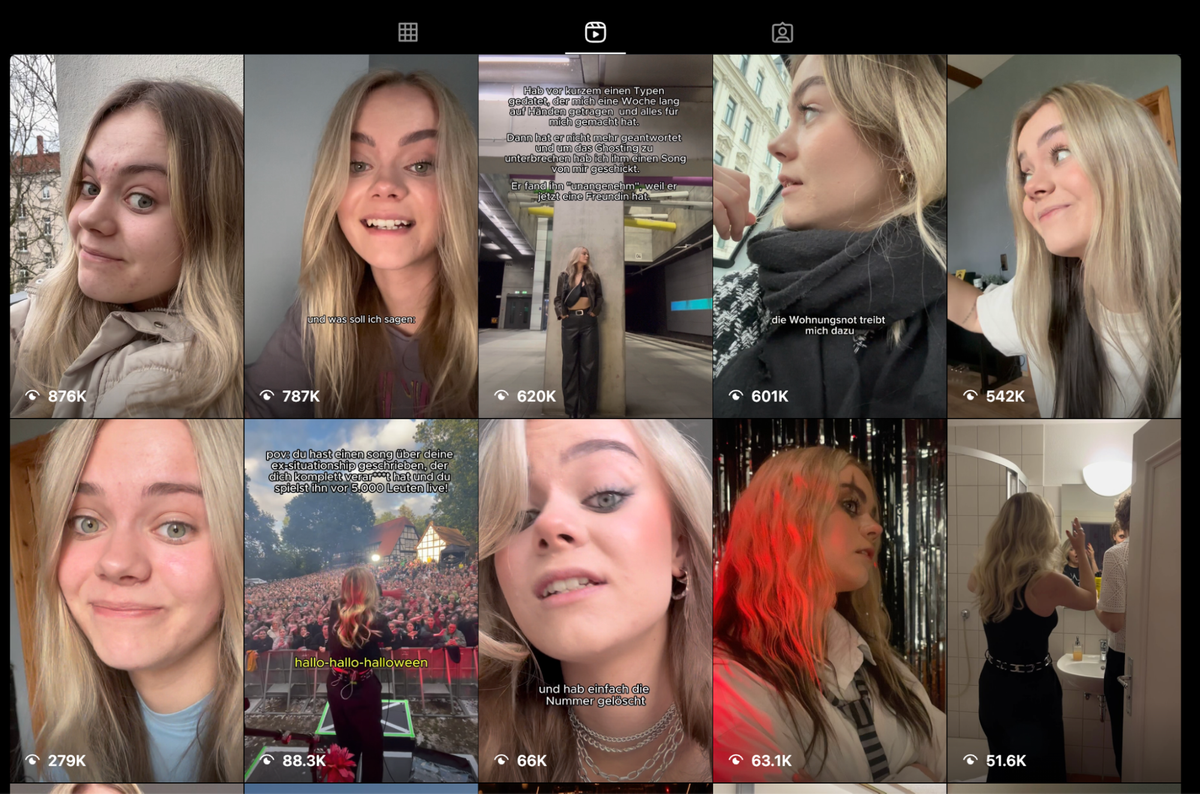Open the reel with 876K views
1200x794 pixels.
tap(127, 236)
